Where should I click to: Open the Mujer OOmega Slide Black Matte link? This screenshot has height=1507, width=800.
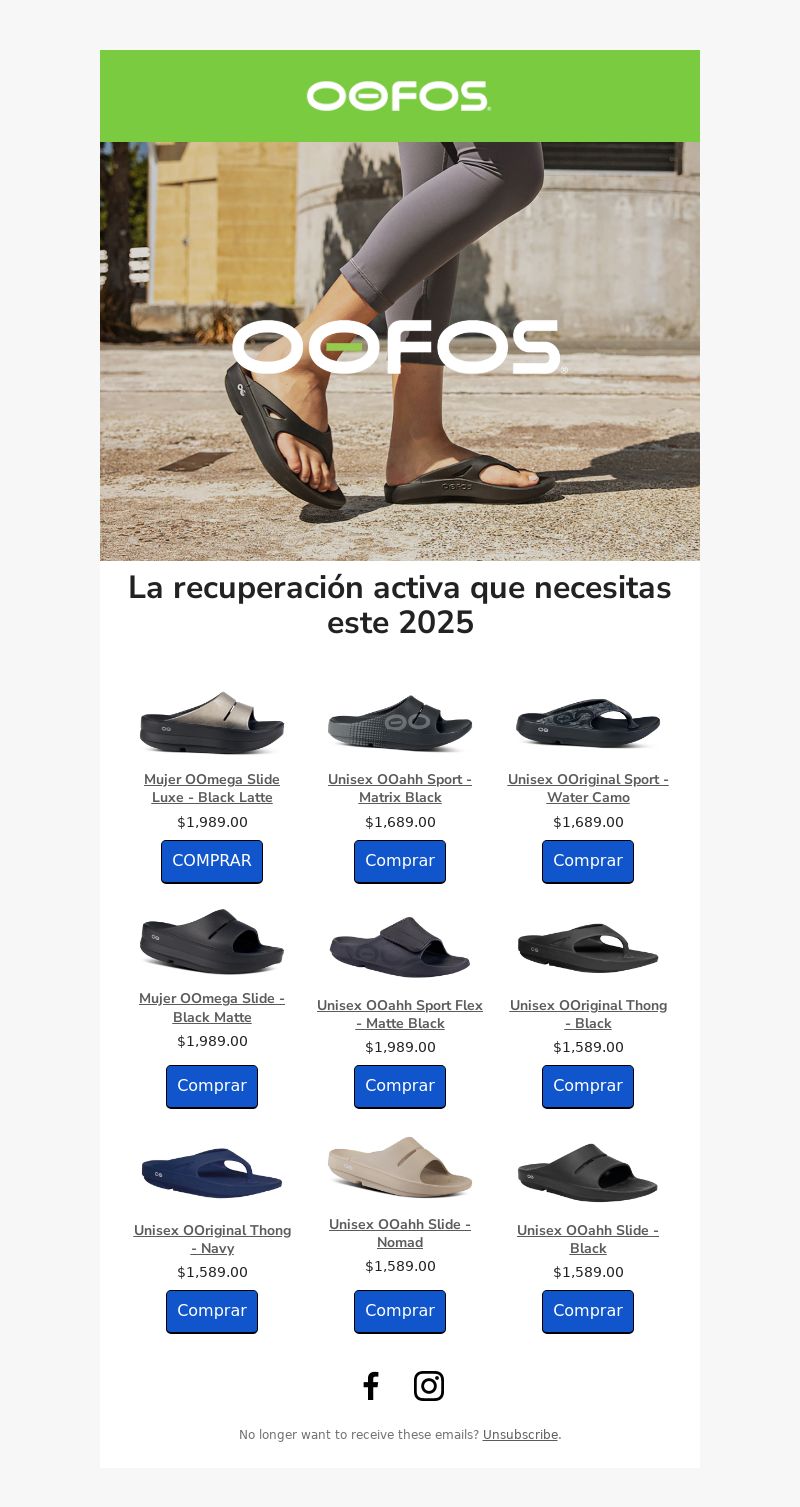212,1008
